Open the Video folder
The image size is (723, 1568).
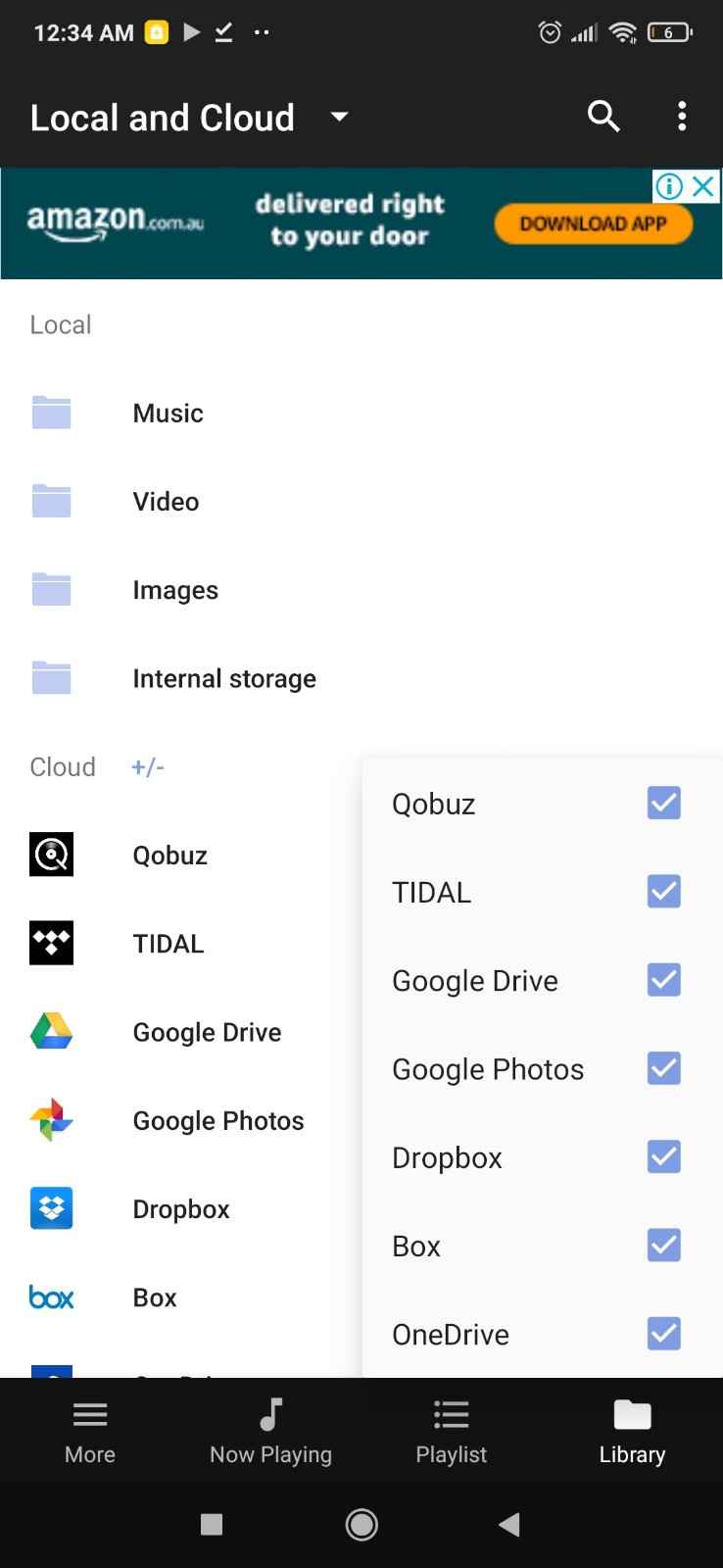[x=166, y=502]
